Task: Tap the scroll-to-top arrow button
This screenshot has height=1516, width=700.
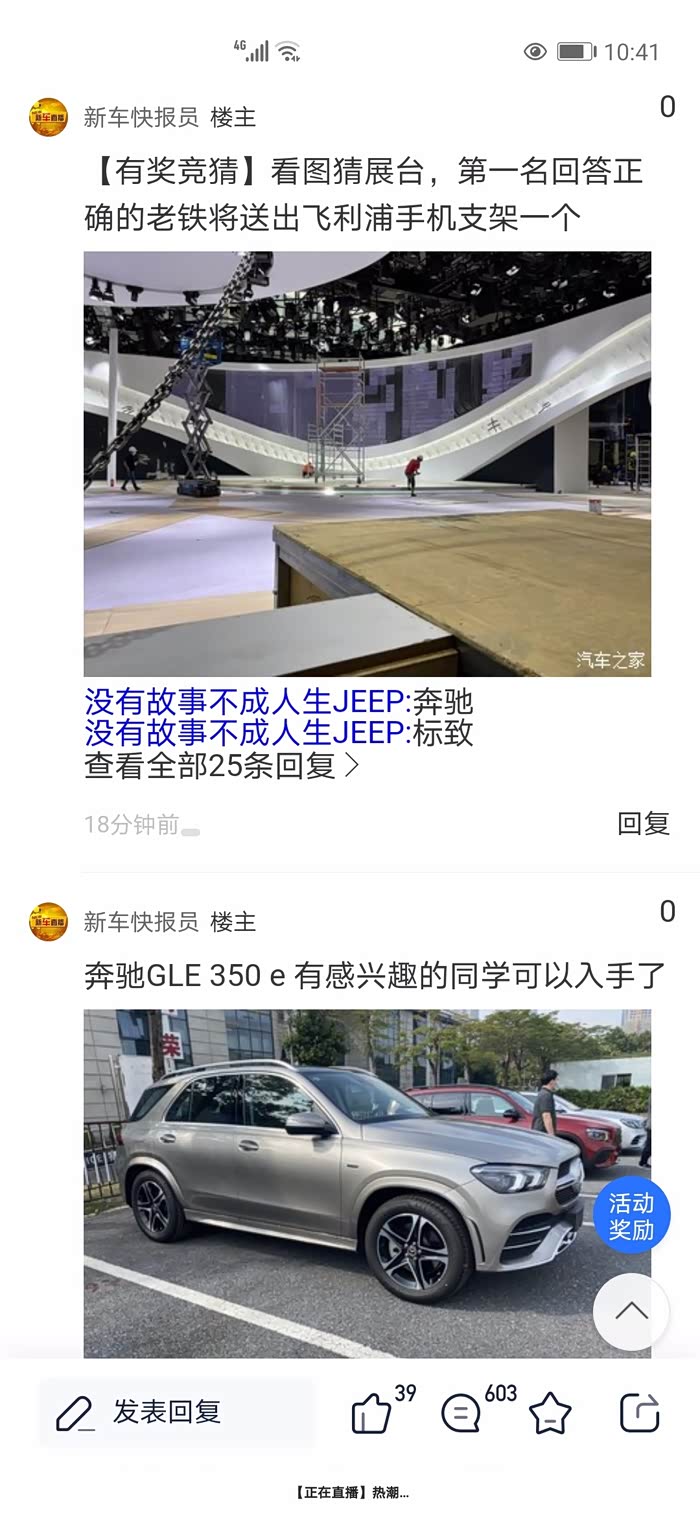Action: pyautogui.click(x=631, y=1312)
